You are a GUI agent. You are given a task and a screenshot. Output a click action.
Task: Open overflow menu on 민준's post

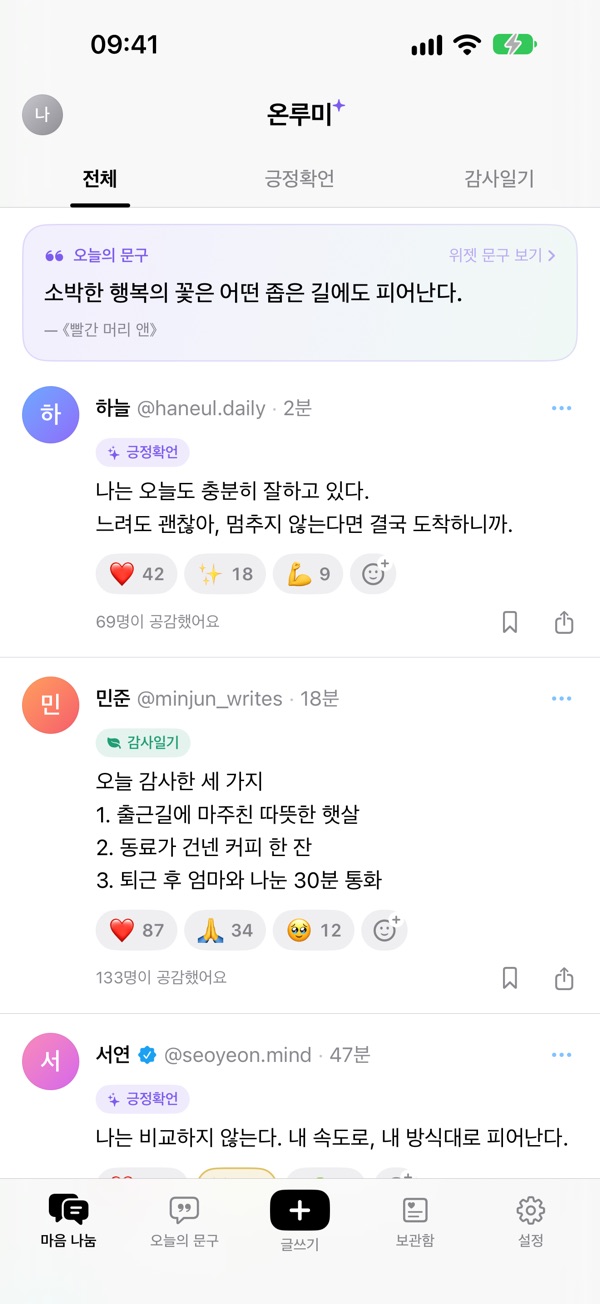pyautogui.click(x=561, y=699)
